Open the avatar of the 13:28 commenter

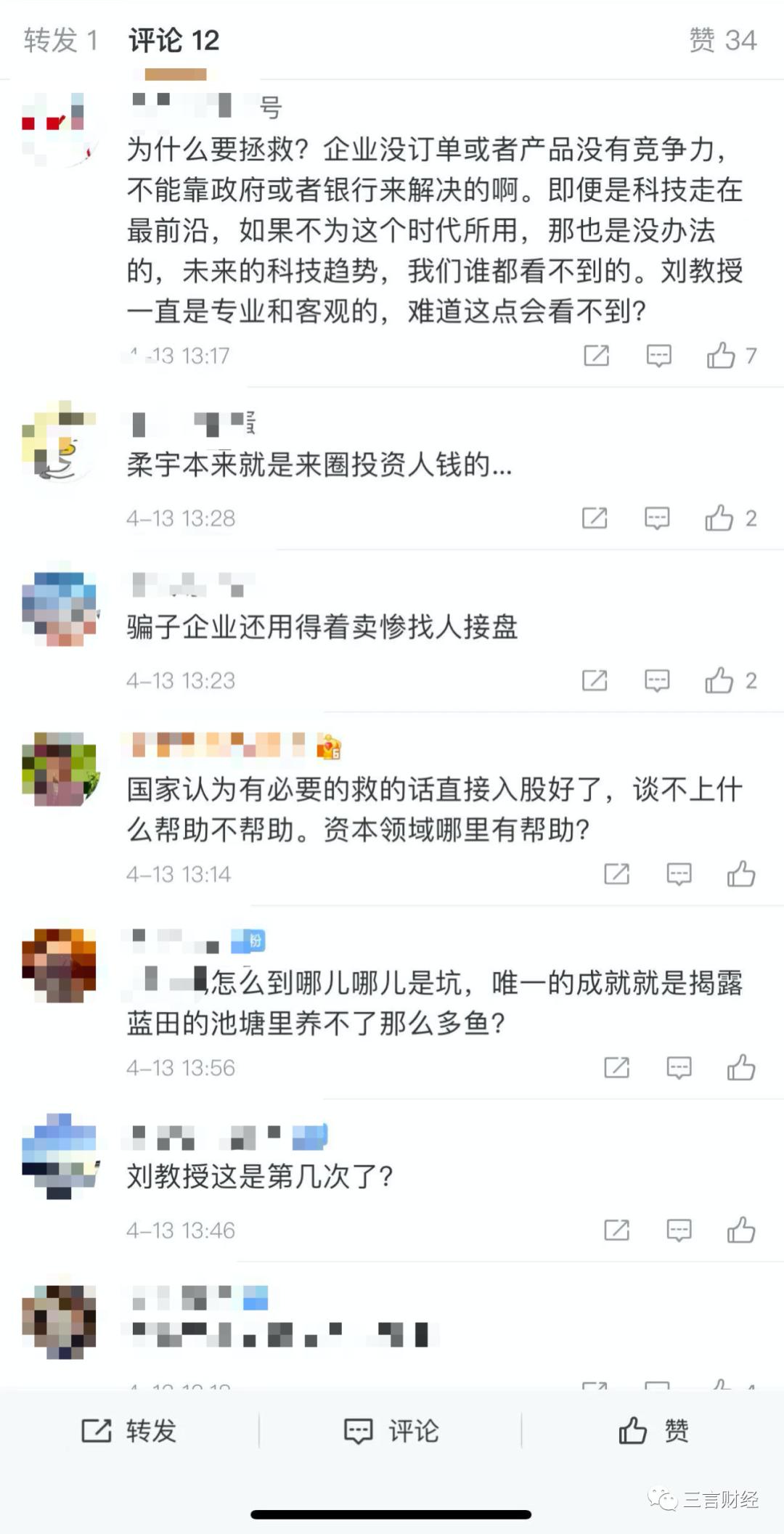point(60,441)
